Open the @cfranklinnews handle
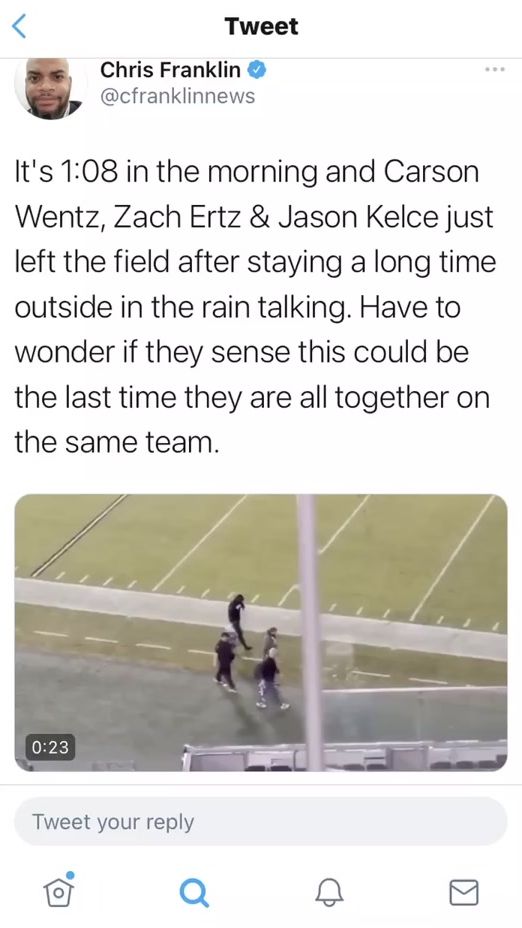Screen dimensions: 522x928 click(178, 96)
